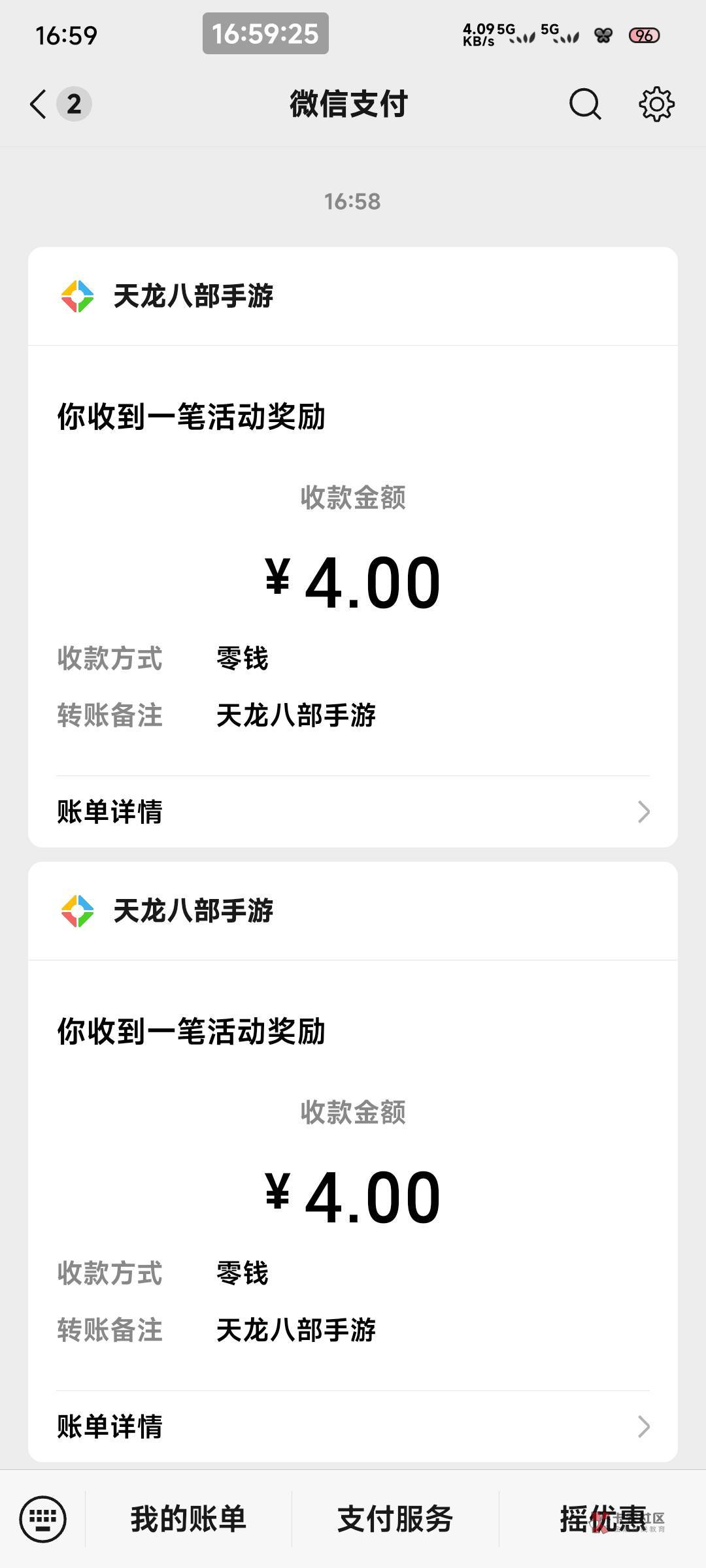The width and height of the screenshot is (706, 1568).
Task: Open 支付服务 menu
Action: [x=395, y=1519]
